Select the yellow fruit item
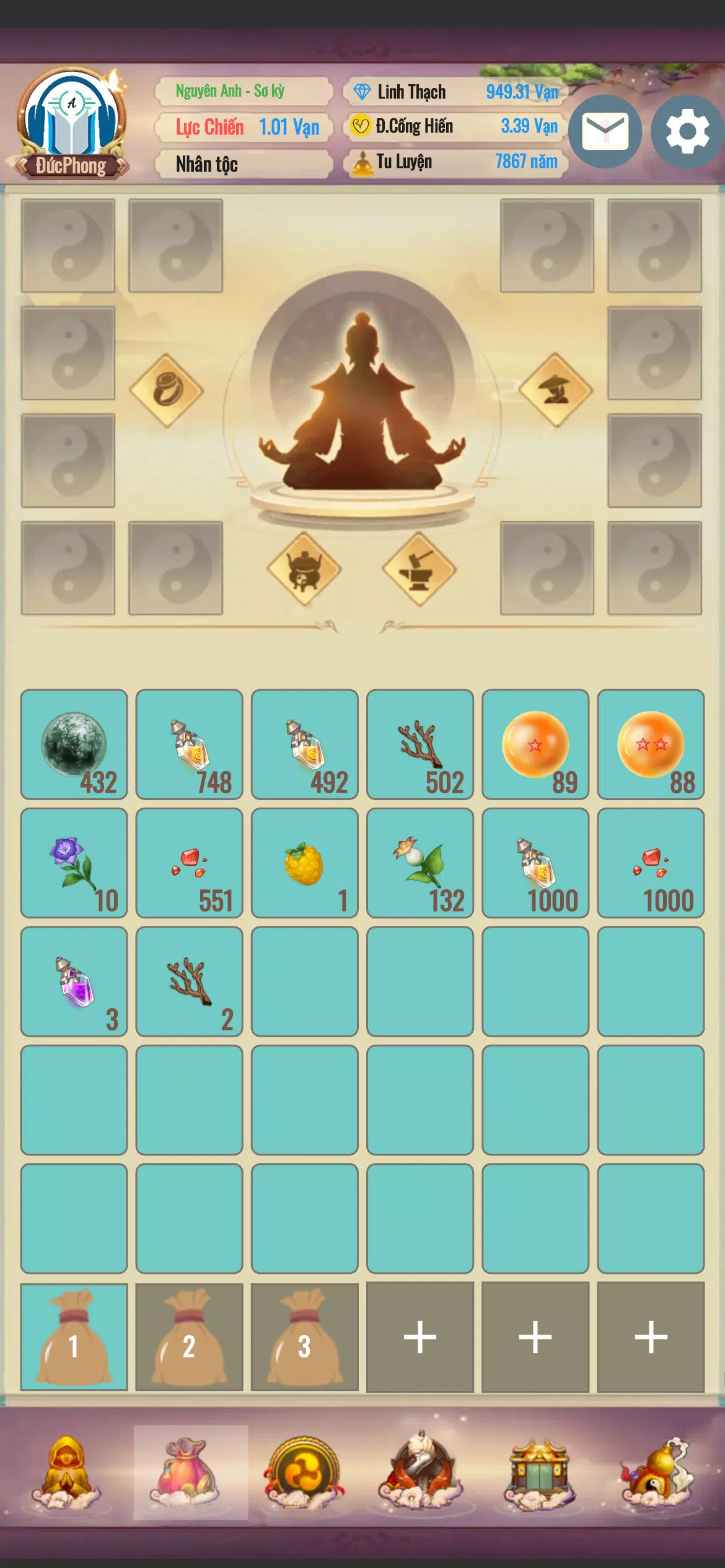The height and width of the screenshot is (1568, 725). 304,863
